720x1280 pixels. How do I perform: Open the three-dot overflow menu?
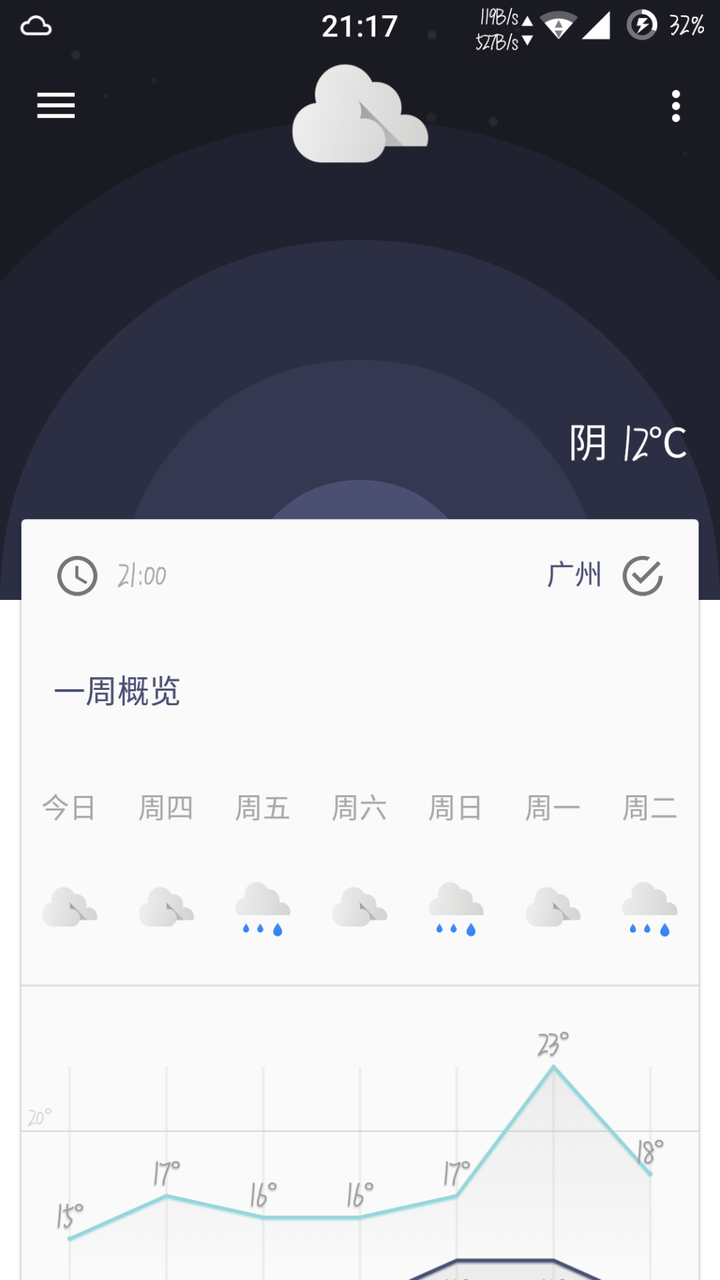pos(676,106)
